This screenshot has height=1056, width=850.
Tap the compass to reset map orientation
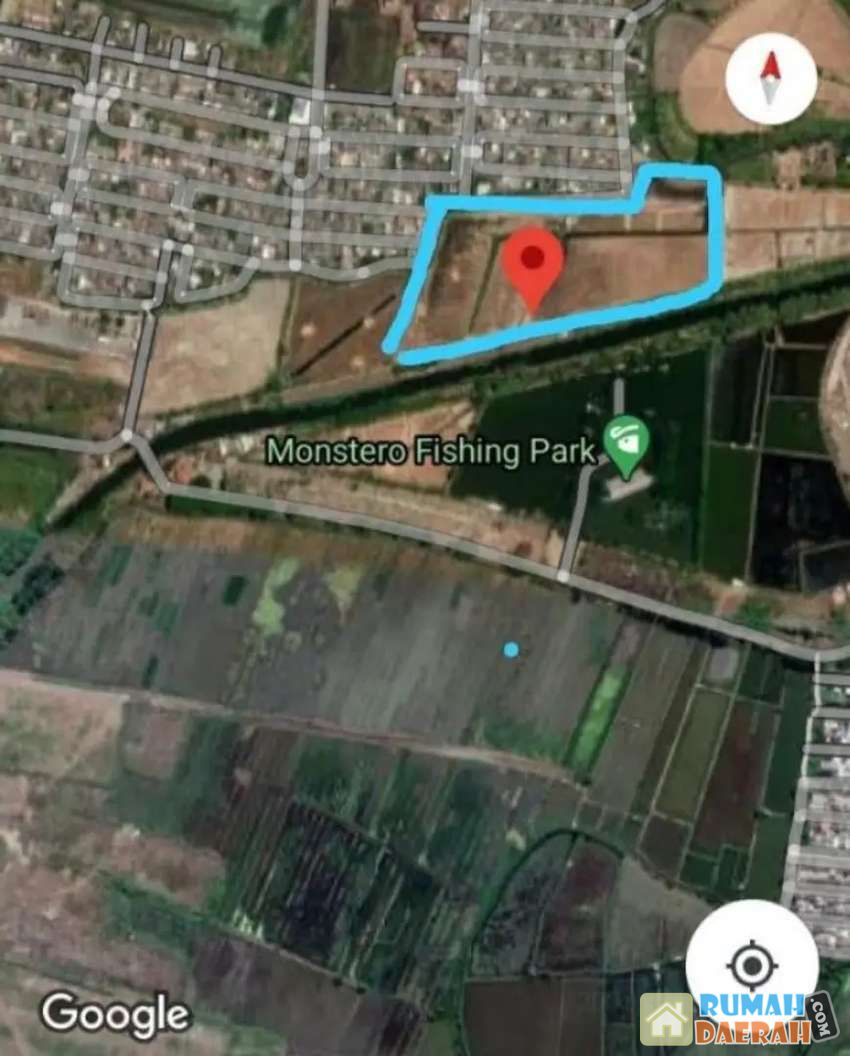coord(771,78)
